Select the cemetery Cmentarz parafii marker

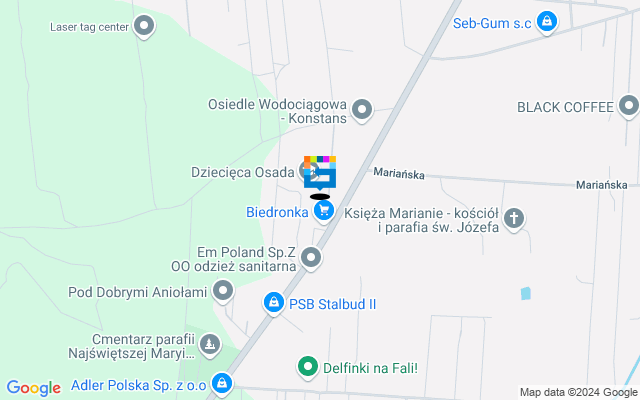pyautogui.click(x=208, y=346)
